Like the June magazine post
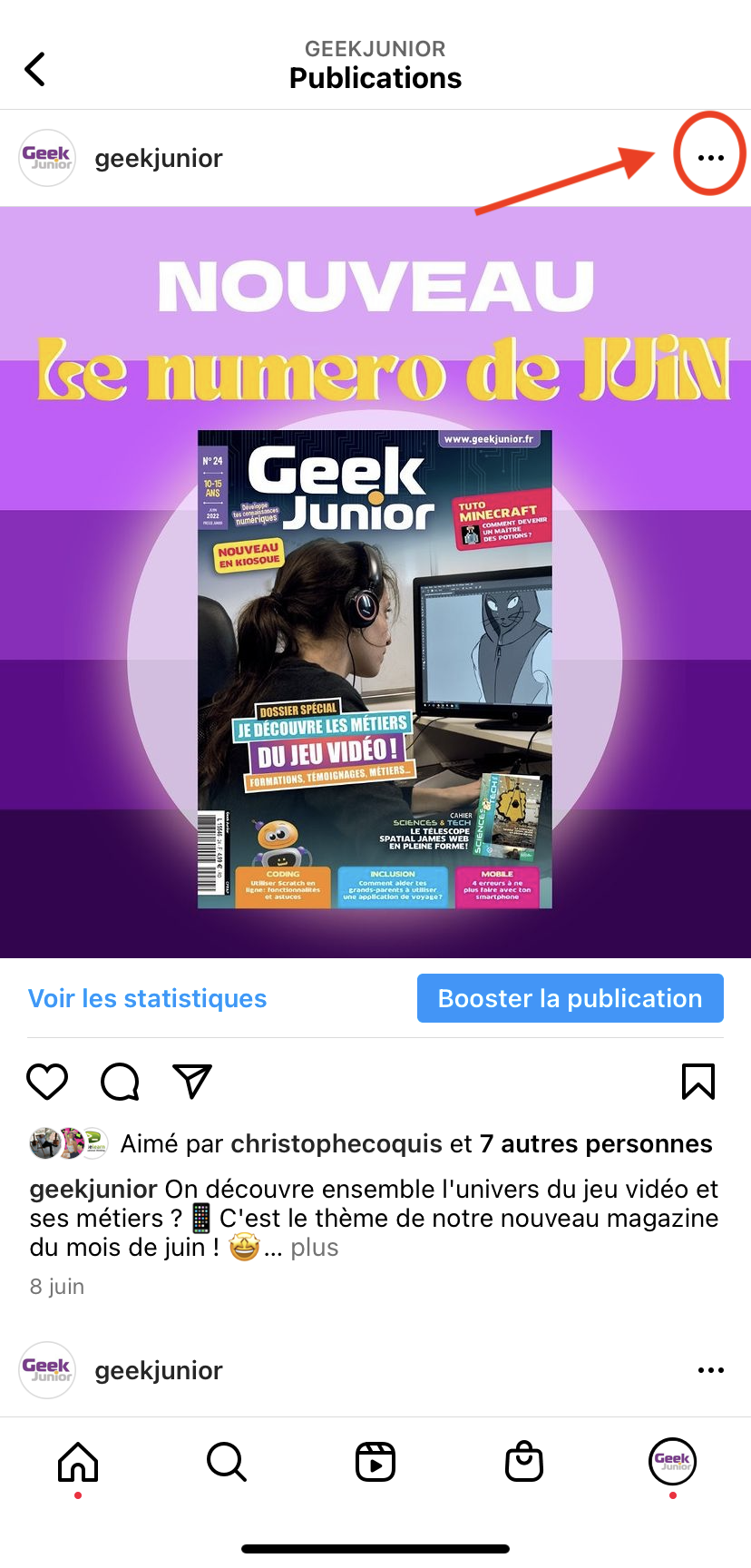This screenshot has height=1568, width=751. 47,1081
